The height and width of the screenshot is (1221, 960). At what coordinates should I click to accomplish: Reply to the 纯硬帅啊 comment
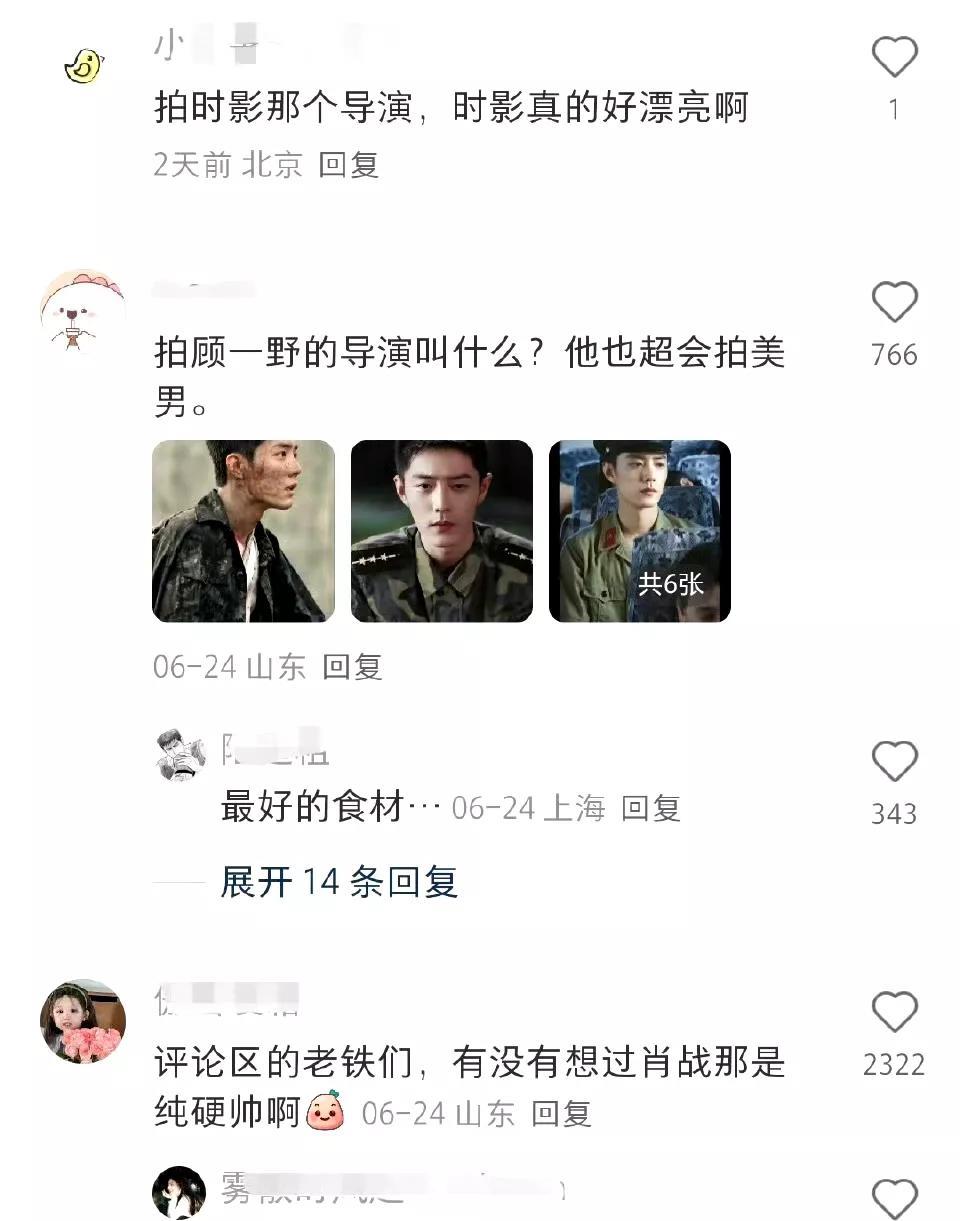tap(561, 1113)
